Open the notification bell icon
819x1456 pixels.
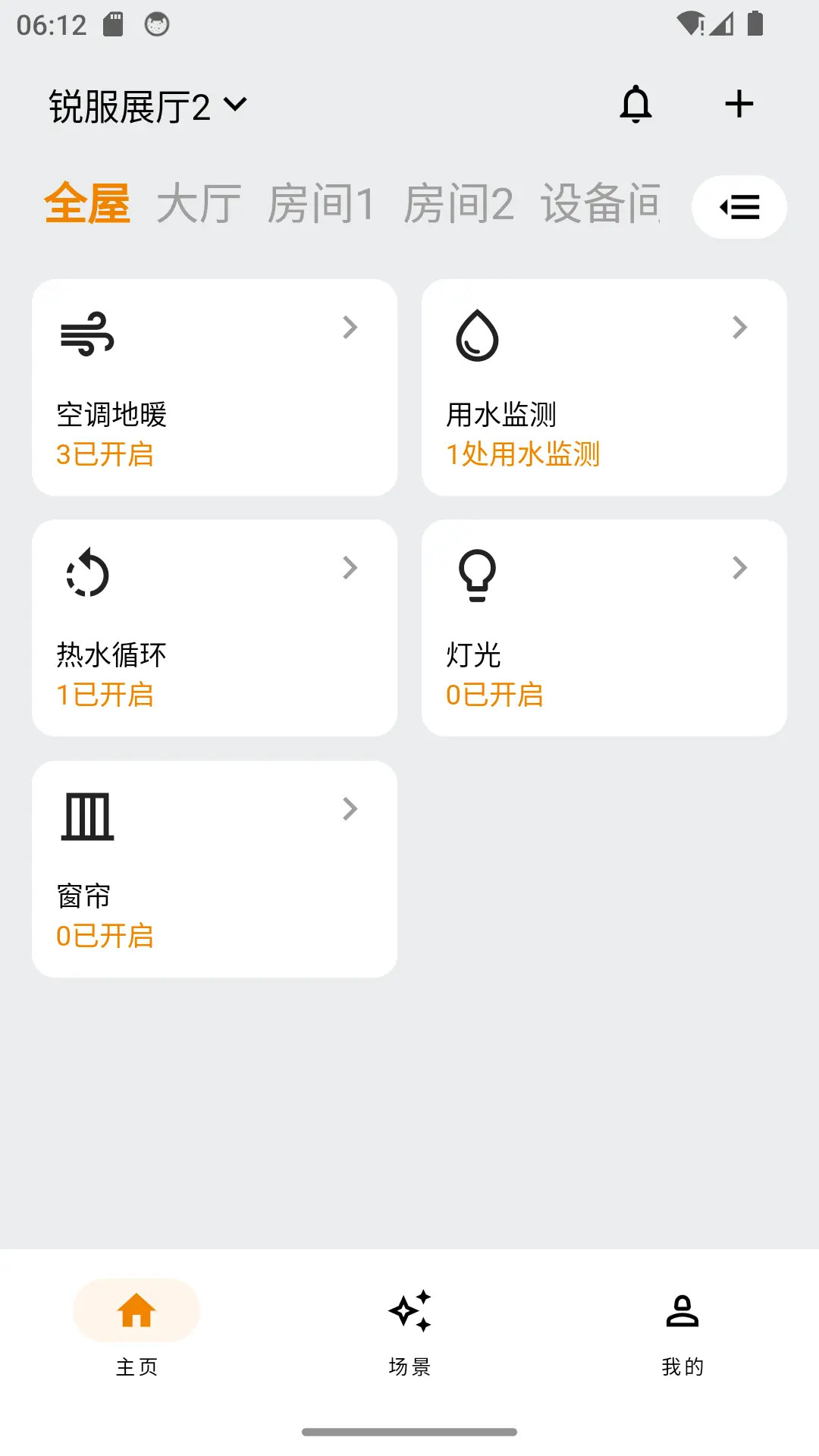pyautogui.click(x=635, y=104)
